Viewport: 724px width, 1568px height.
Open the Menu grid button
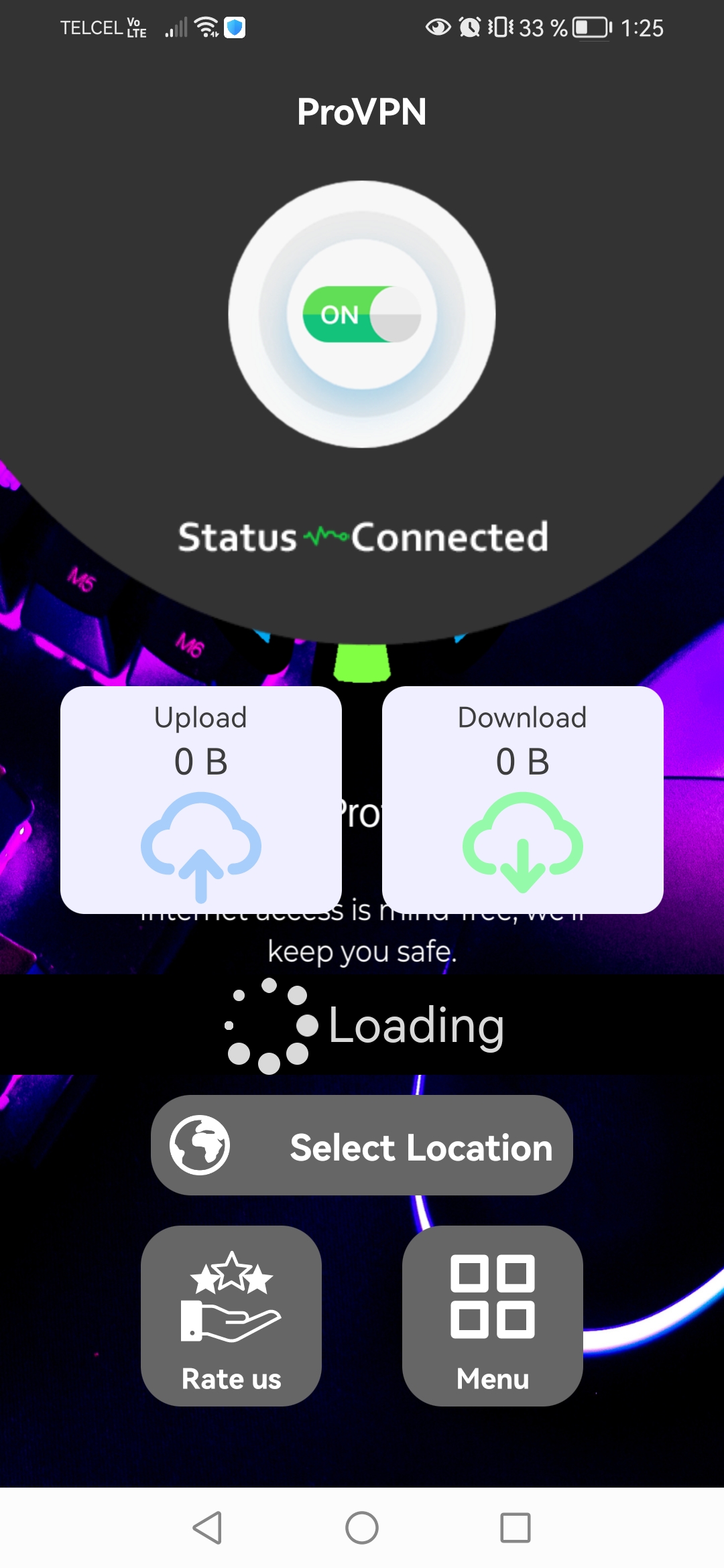point(493,1316)
